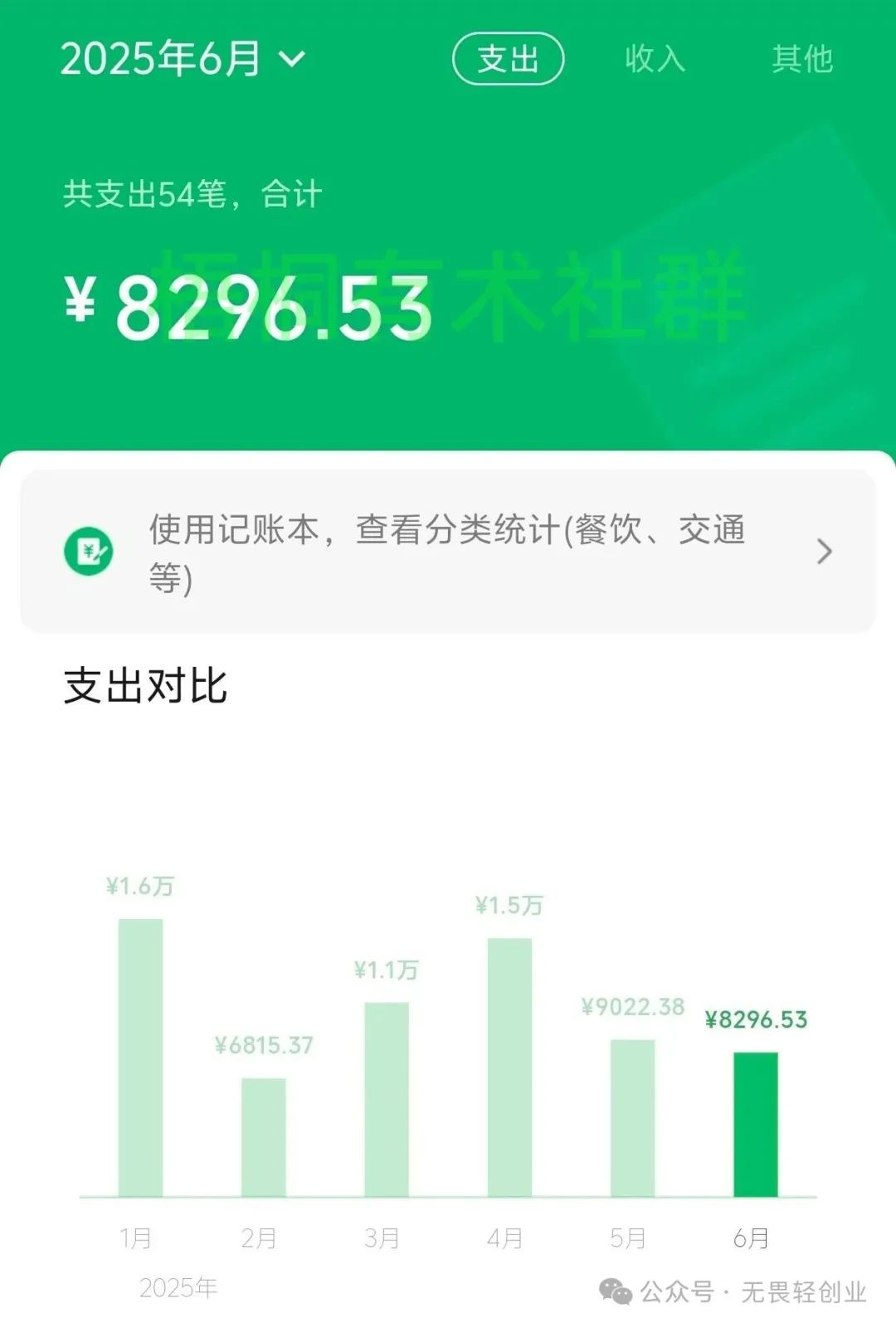Open the 其他 tab

click(803, 59)
